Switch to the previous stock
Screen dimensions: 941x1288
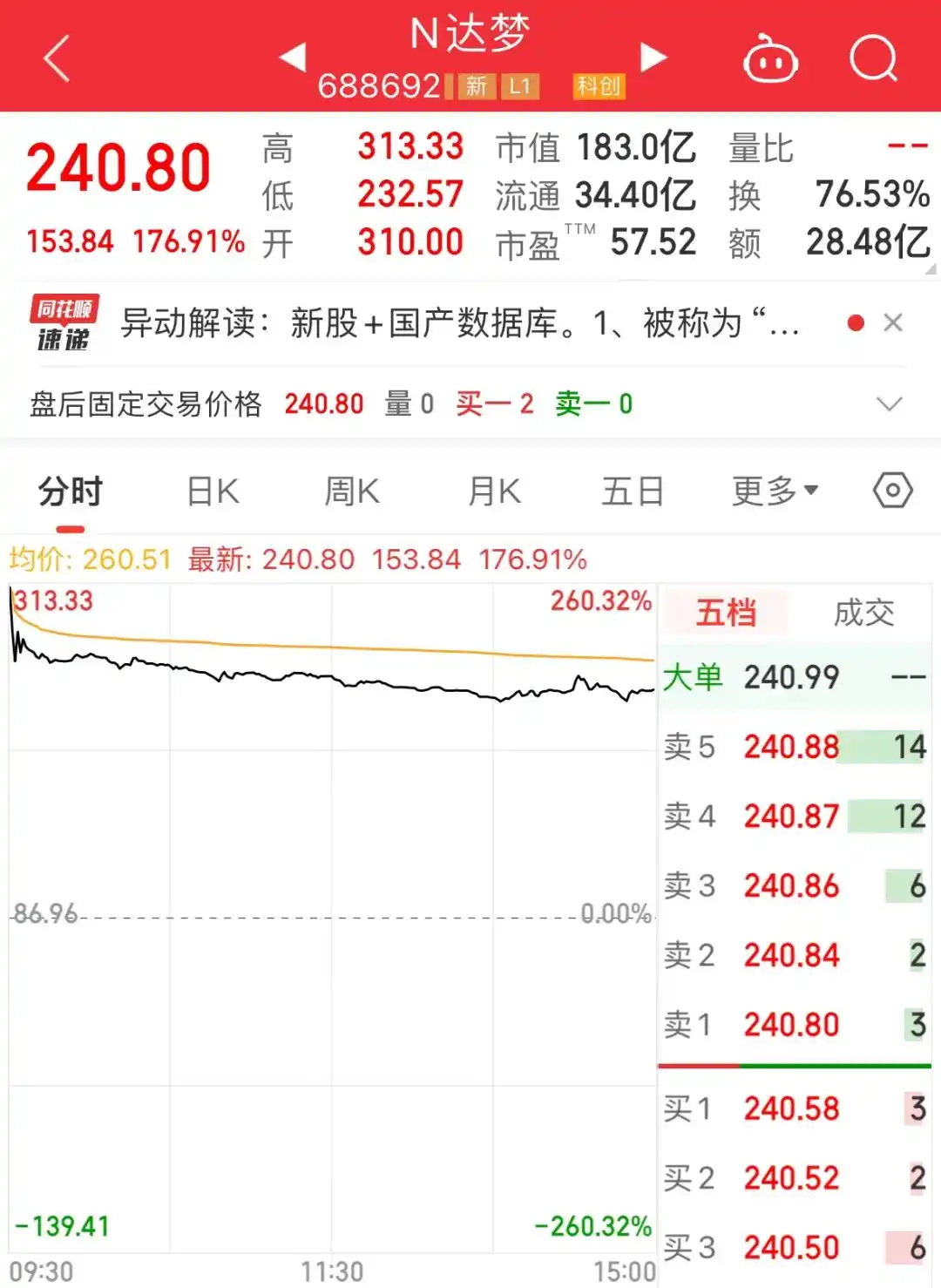pos(293,58)
